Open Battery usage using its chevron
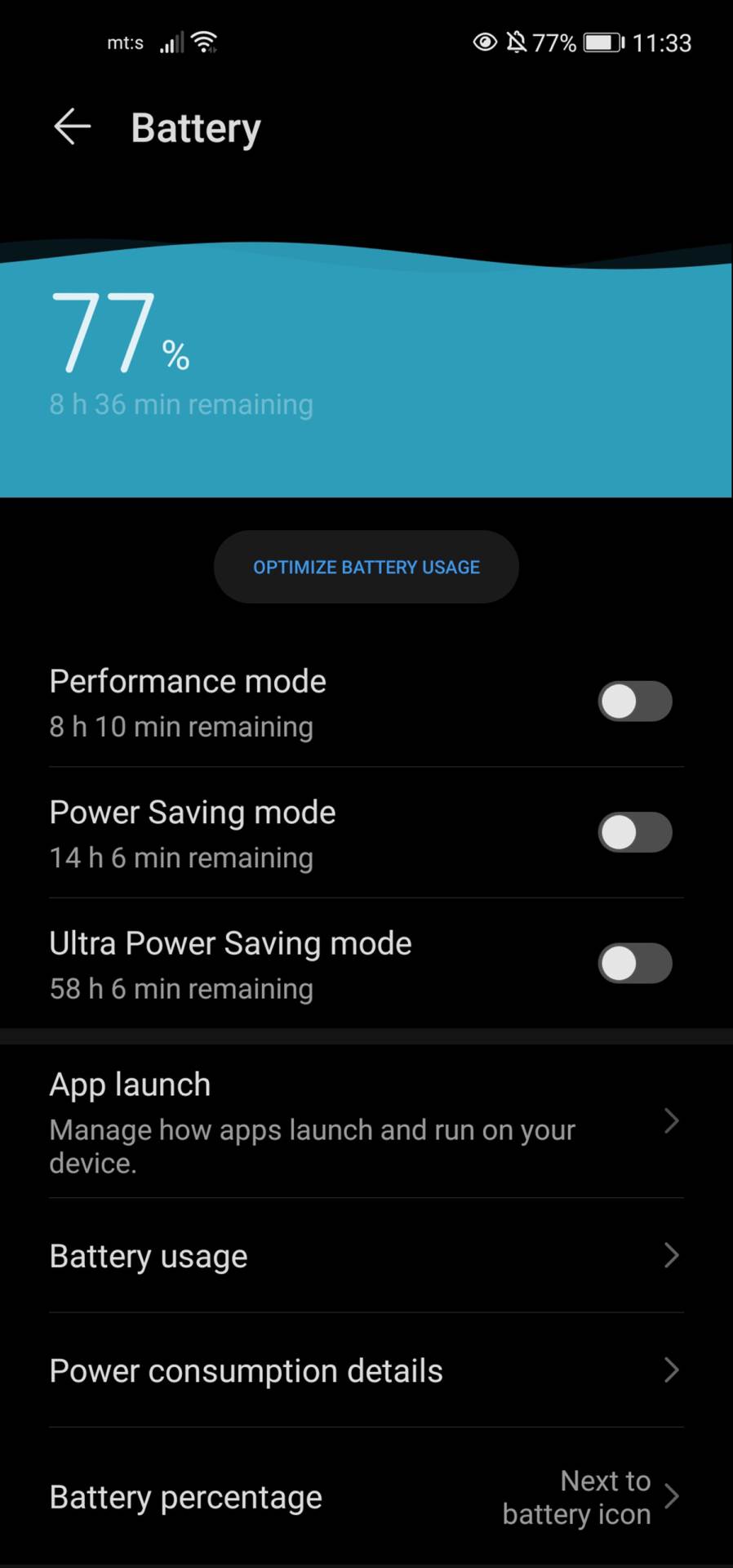Screen dimensions: 733x1568 click(670, 1256)
